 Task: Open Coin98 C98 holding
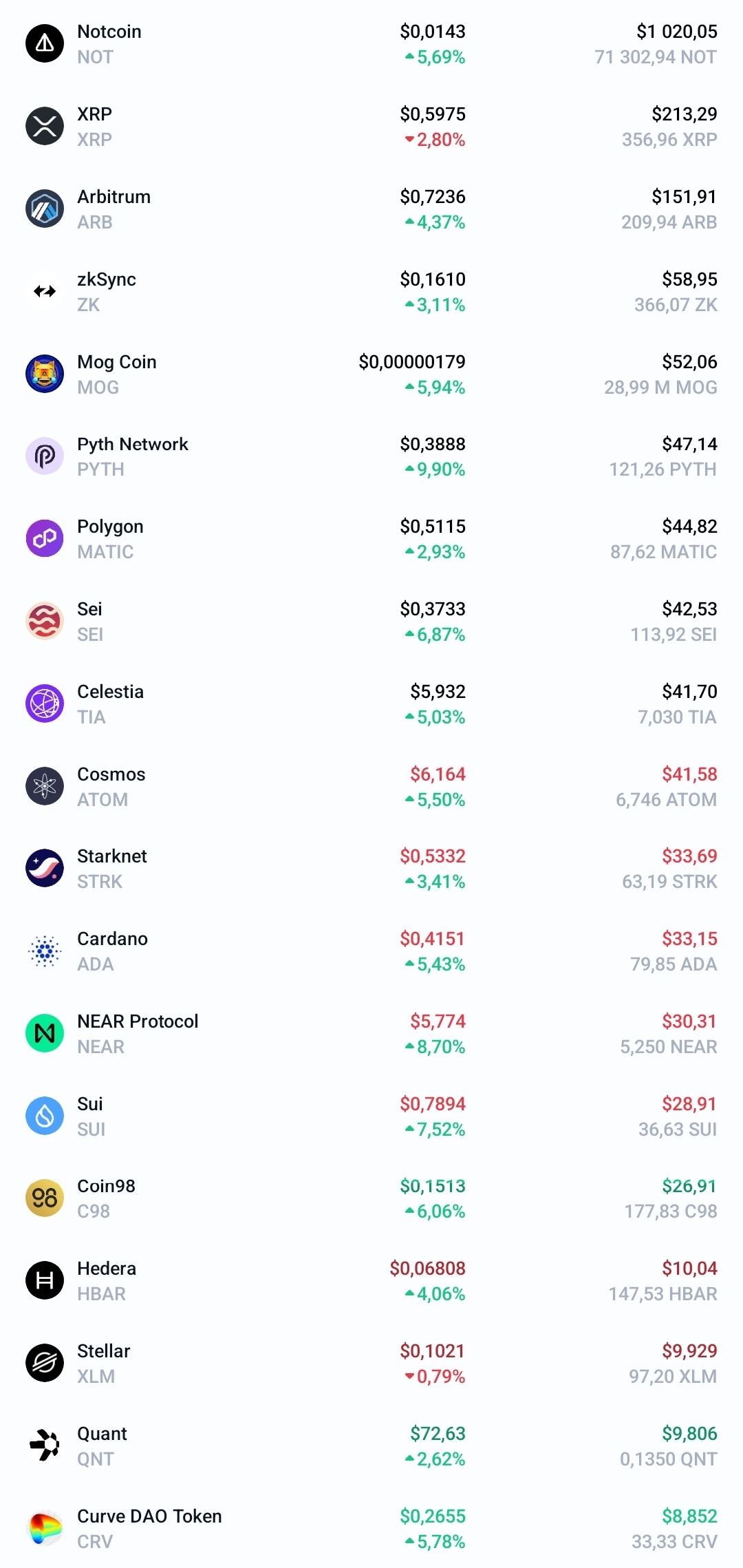pos(371,1198)
